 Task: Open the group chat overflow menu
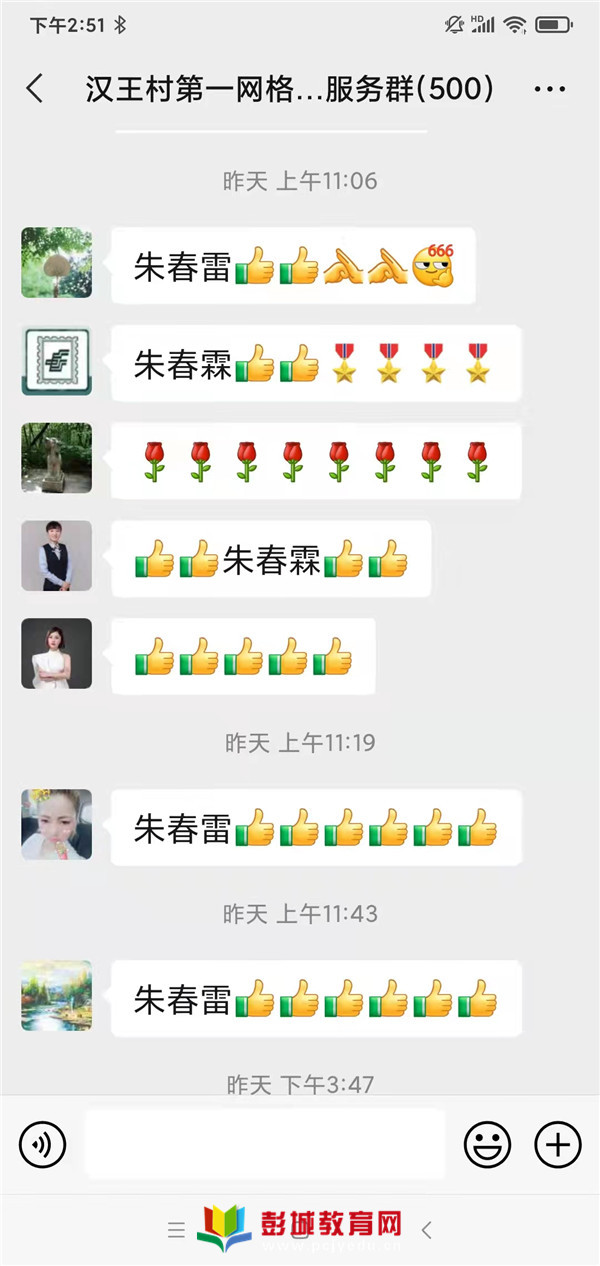tap(550, 89)
